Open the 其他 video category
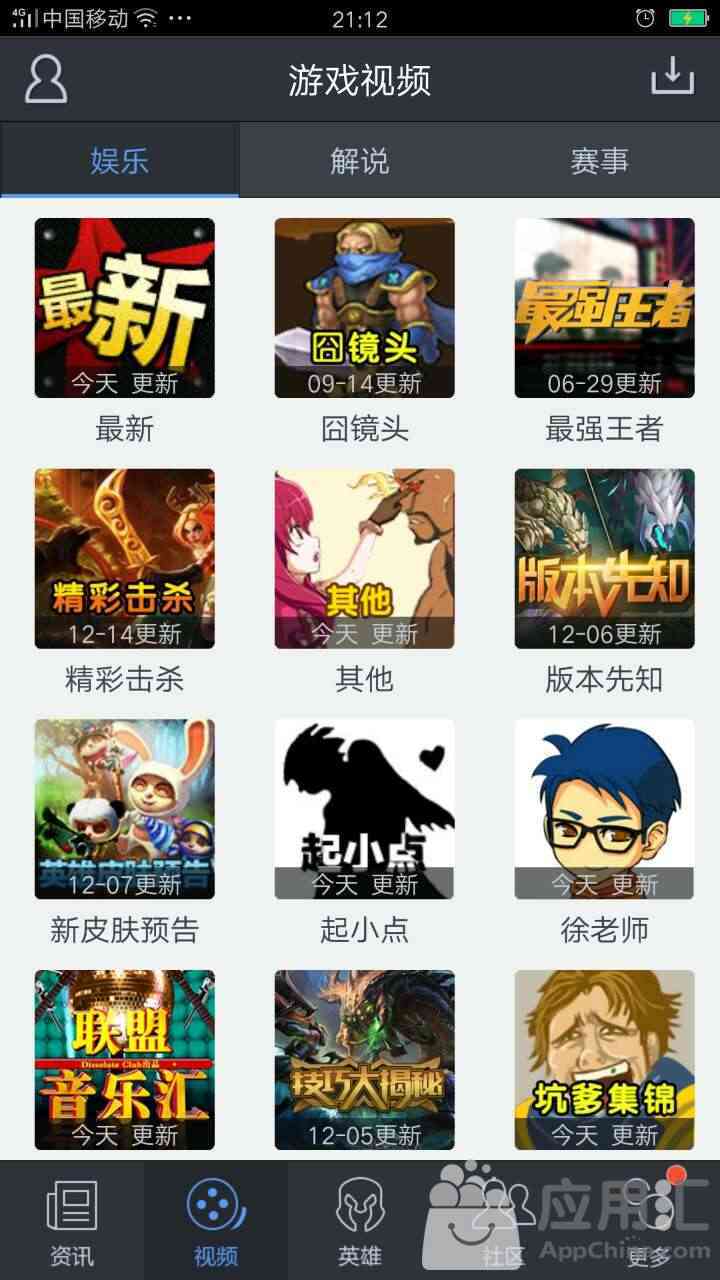720x1280 pixels. point(364,558)
